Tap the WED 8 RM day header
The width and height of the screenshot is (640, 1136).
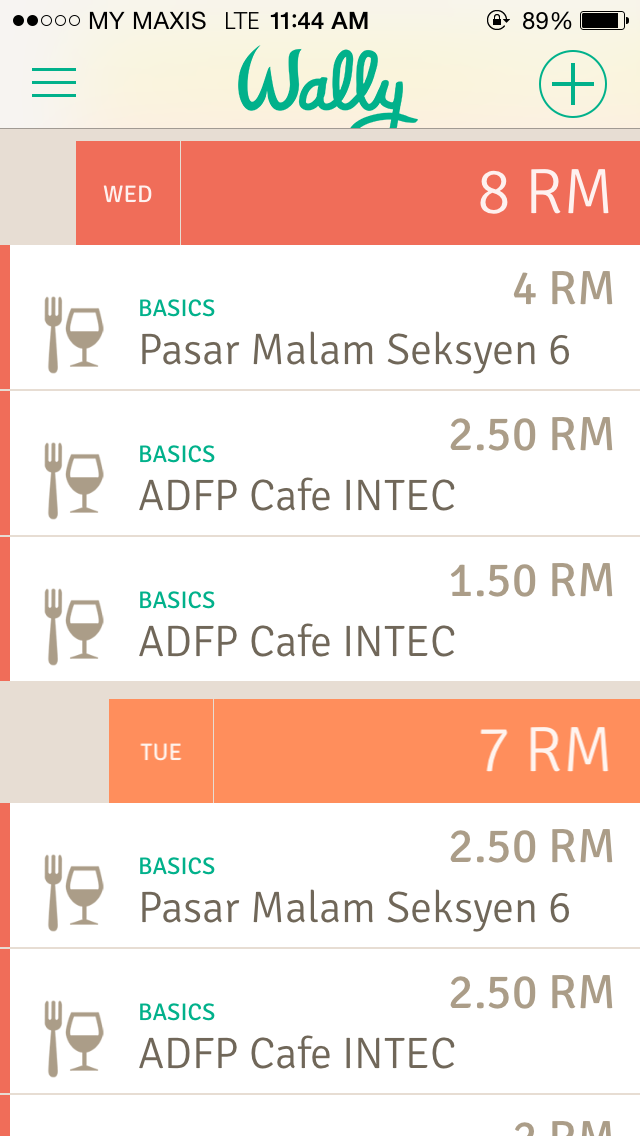358,193
